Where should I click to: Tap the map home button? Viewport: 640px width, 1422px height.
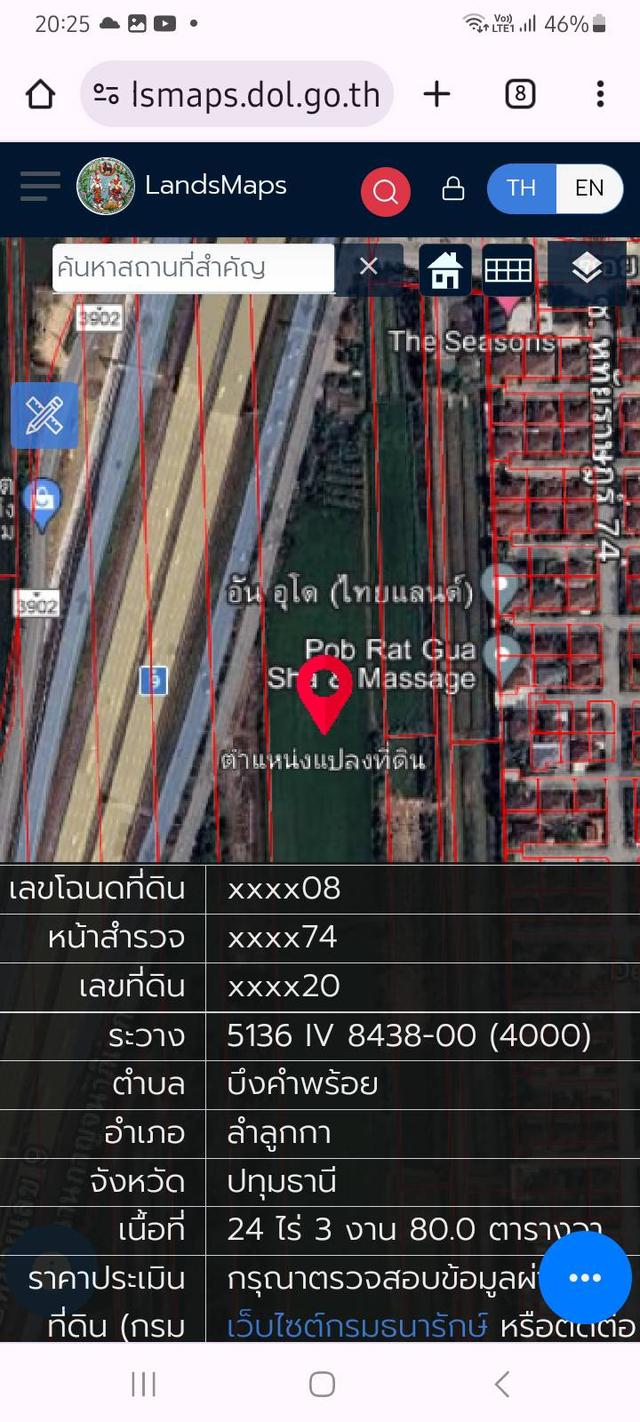click(445, 270)
